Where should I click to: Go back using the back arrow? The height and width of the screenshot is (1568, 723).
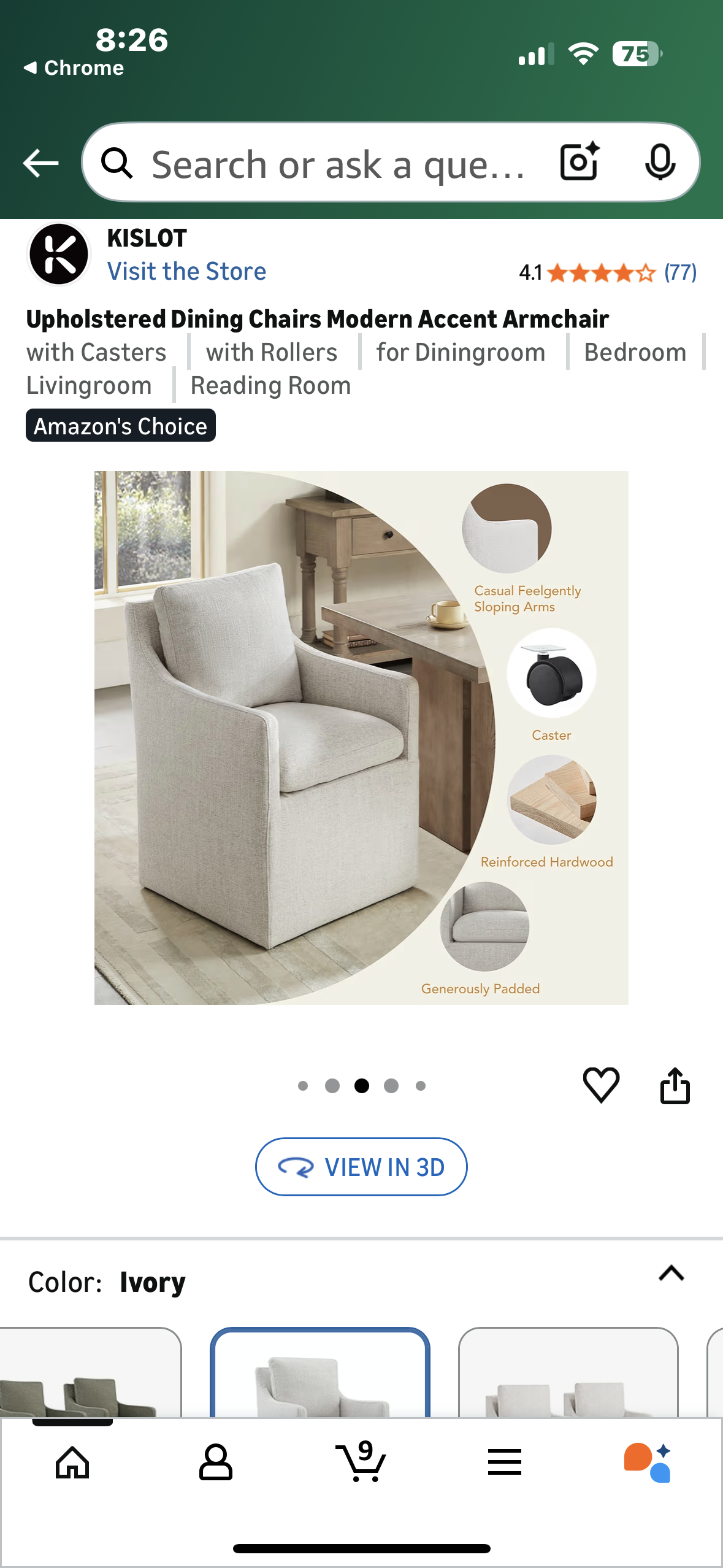39,163
